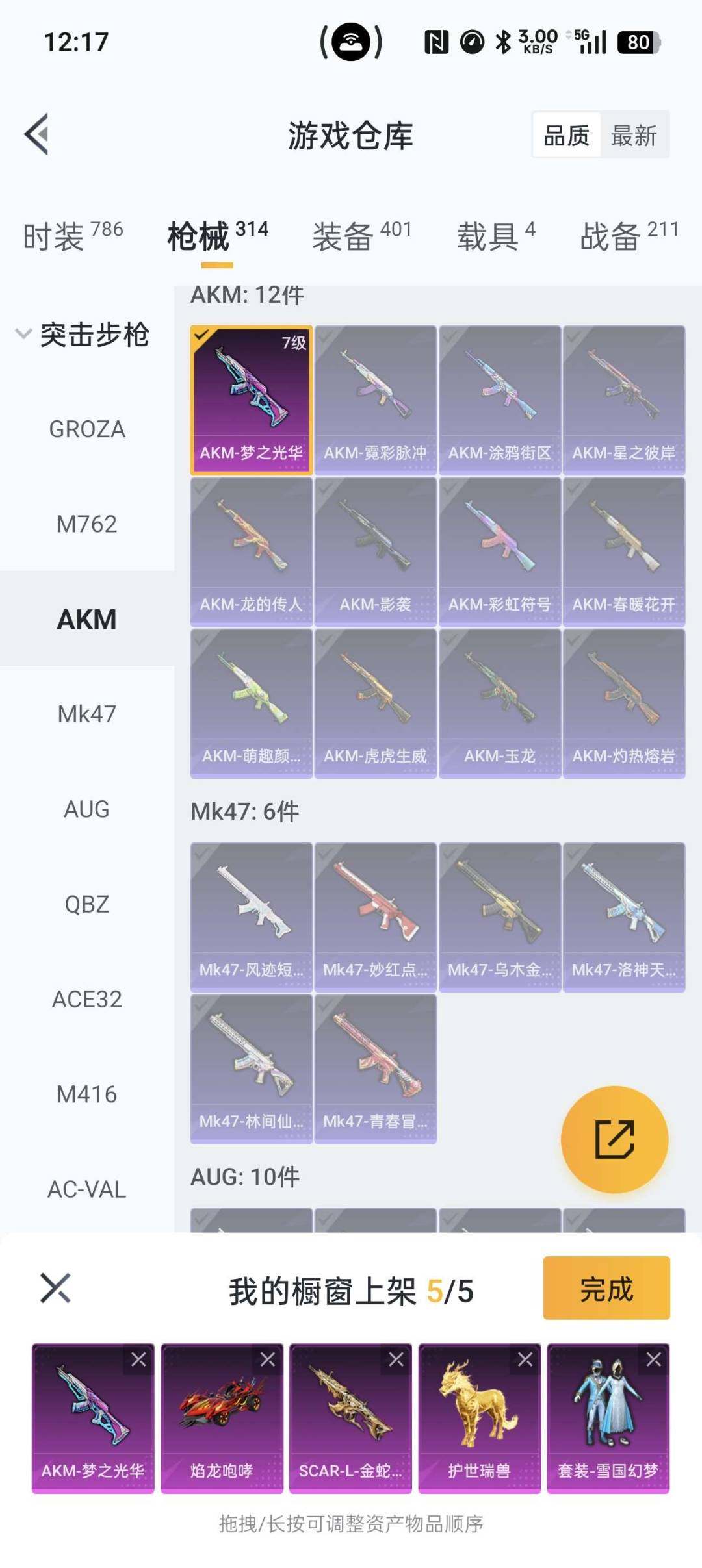Image resolution: width=702 pixels, height=1568 pixels.
Task: Select M762 in the weapon list
Action: [87, 524]
